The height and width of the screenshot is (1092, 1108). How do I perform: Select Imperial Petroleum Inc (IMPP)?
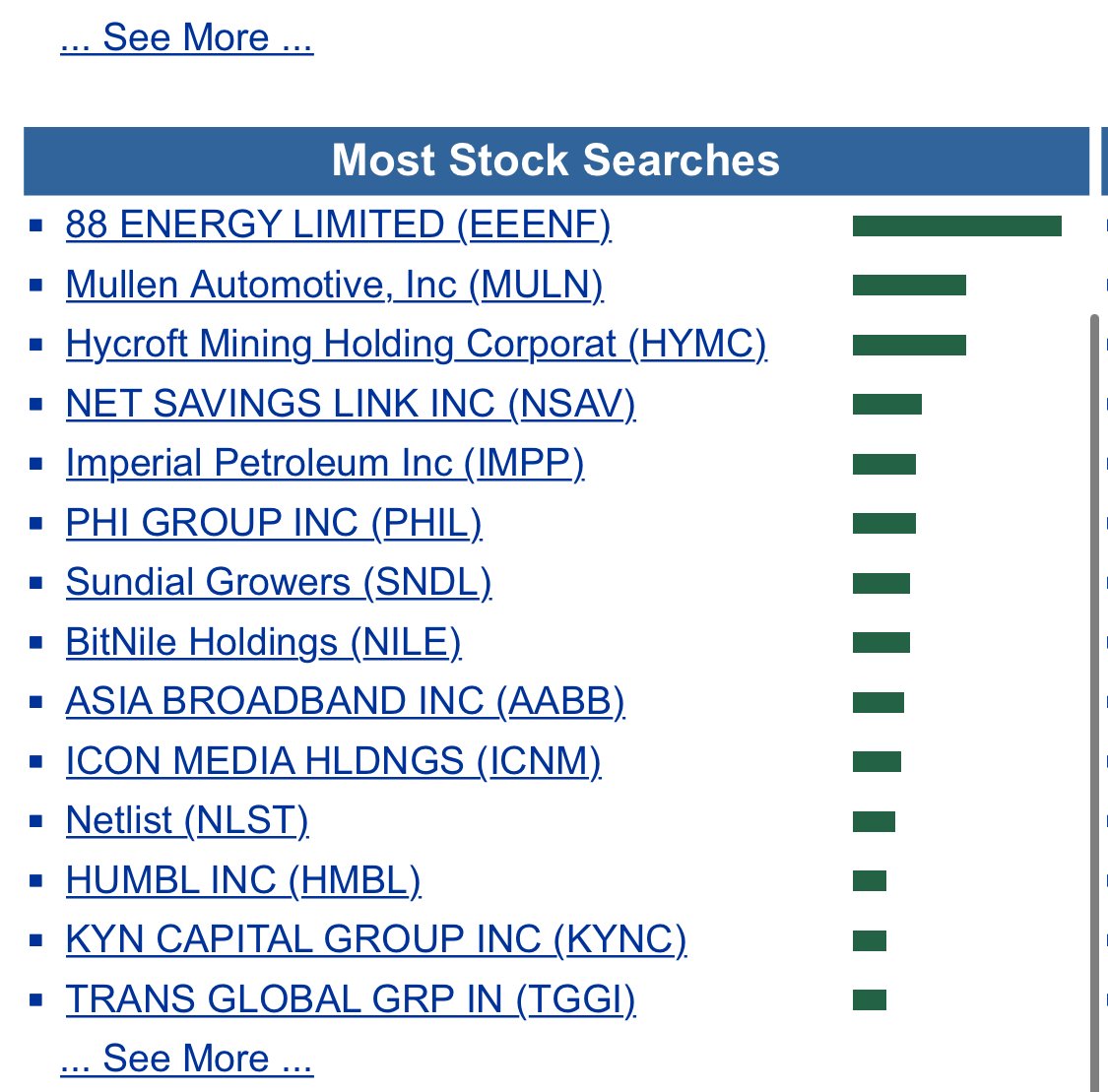click(x=325, y=464)
